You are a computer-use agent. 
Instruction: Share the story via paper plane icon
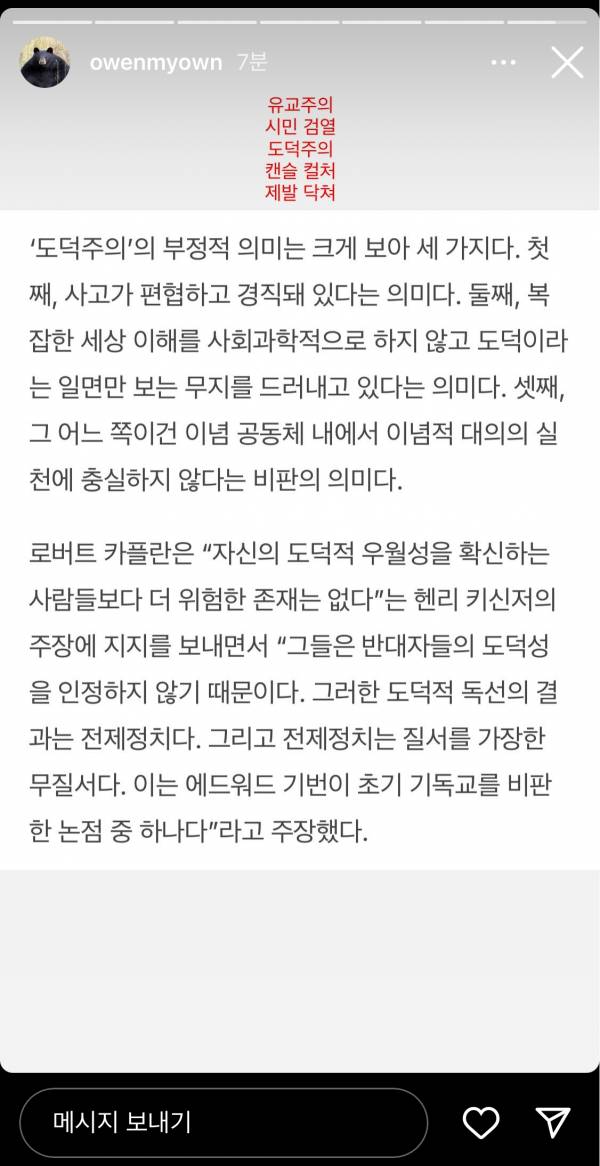552,1120
